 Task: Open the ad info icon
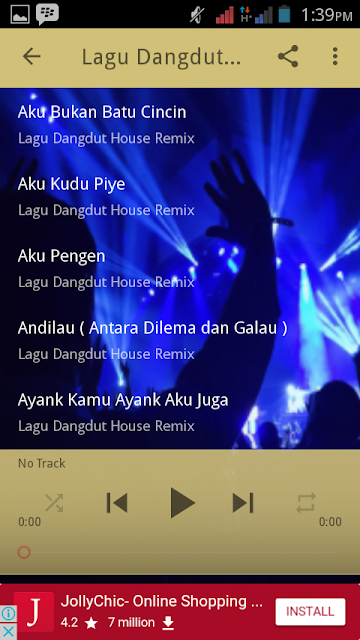[x=8, y=613]
